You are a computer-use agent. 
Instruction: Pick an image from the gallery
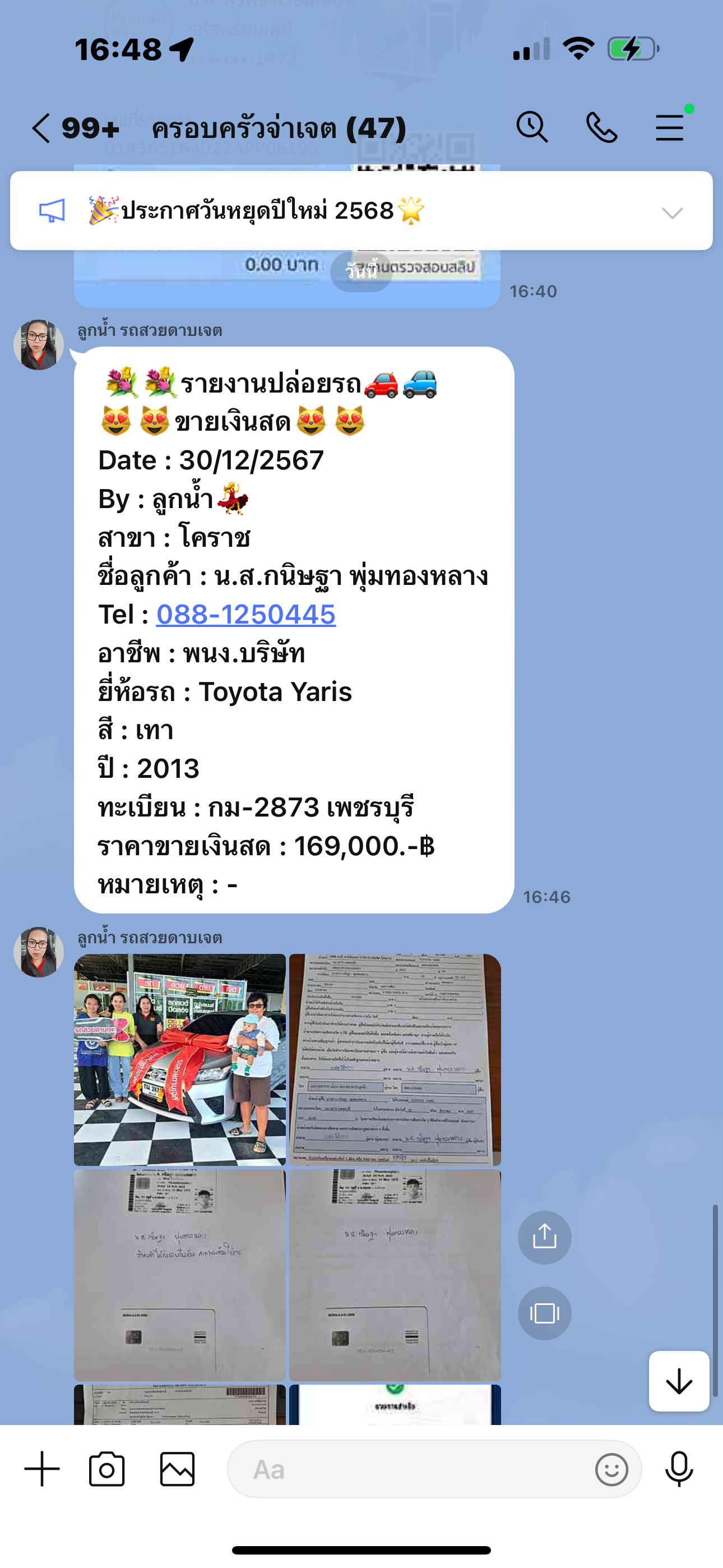click(177, 1469)
